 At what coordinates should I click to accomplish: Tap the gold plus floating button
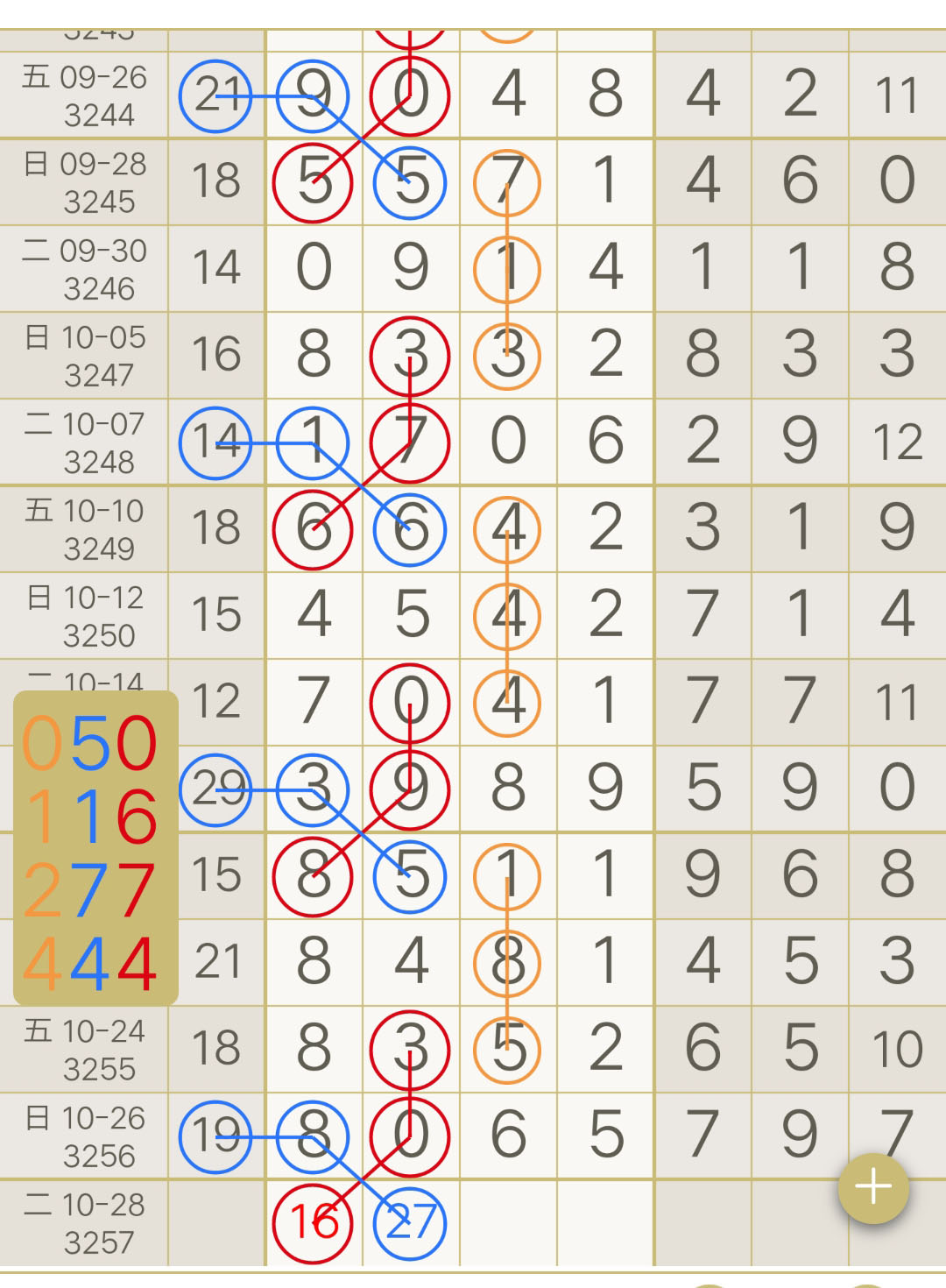pos(873,1187)
